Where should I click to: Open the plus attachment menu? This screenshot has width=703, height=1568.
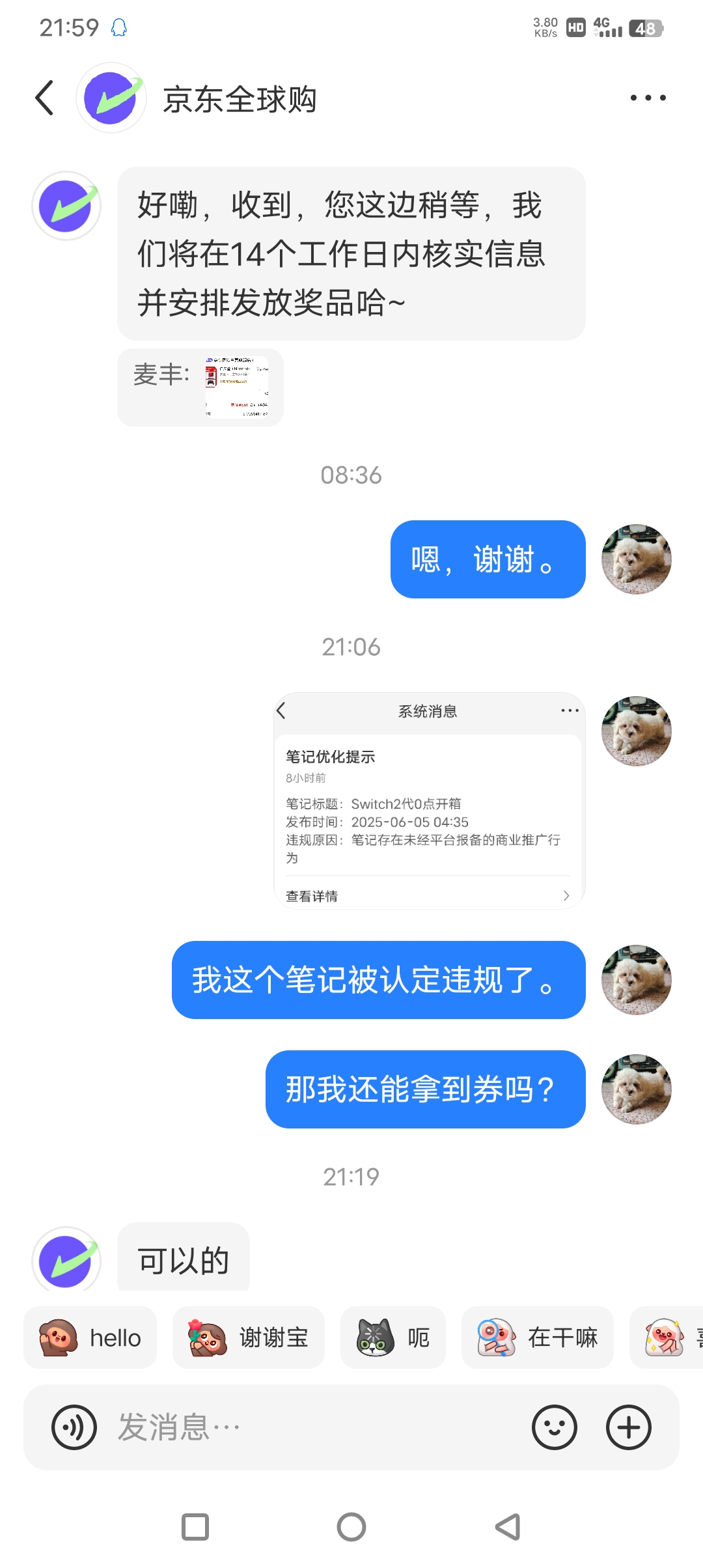tap(629, 1427)
